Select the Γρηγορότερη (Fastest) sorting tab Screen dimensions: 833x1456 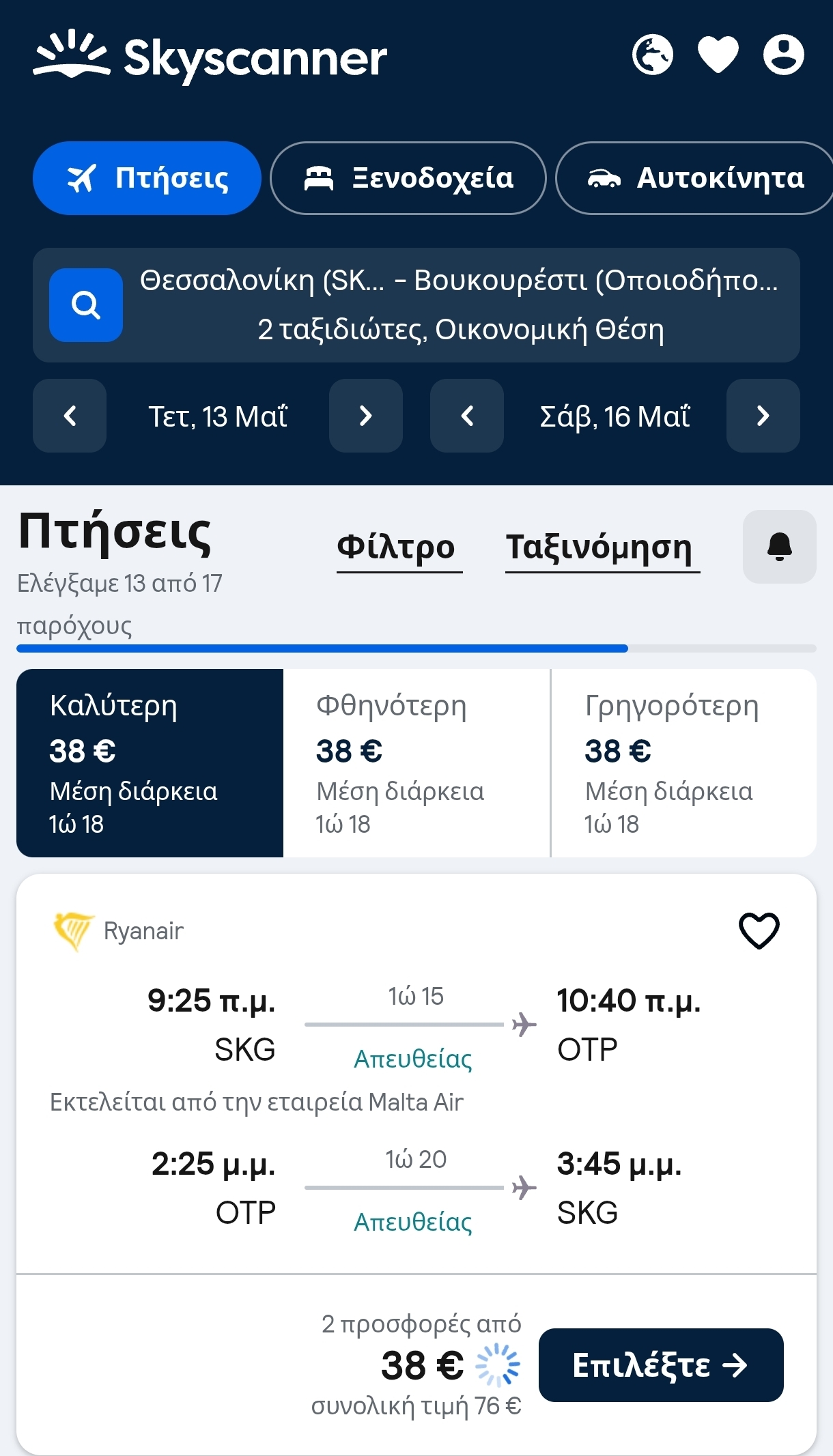point(683,762)
